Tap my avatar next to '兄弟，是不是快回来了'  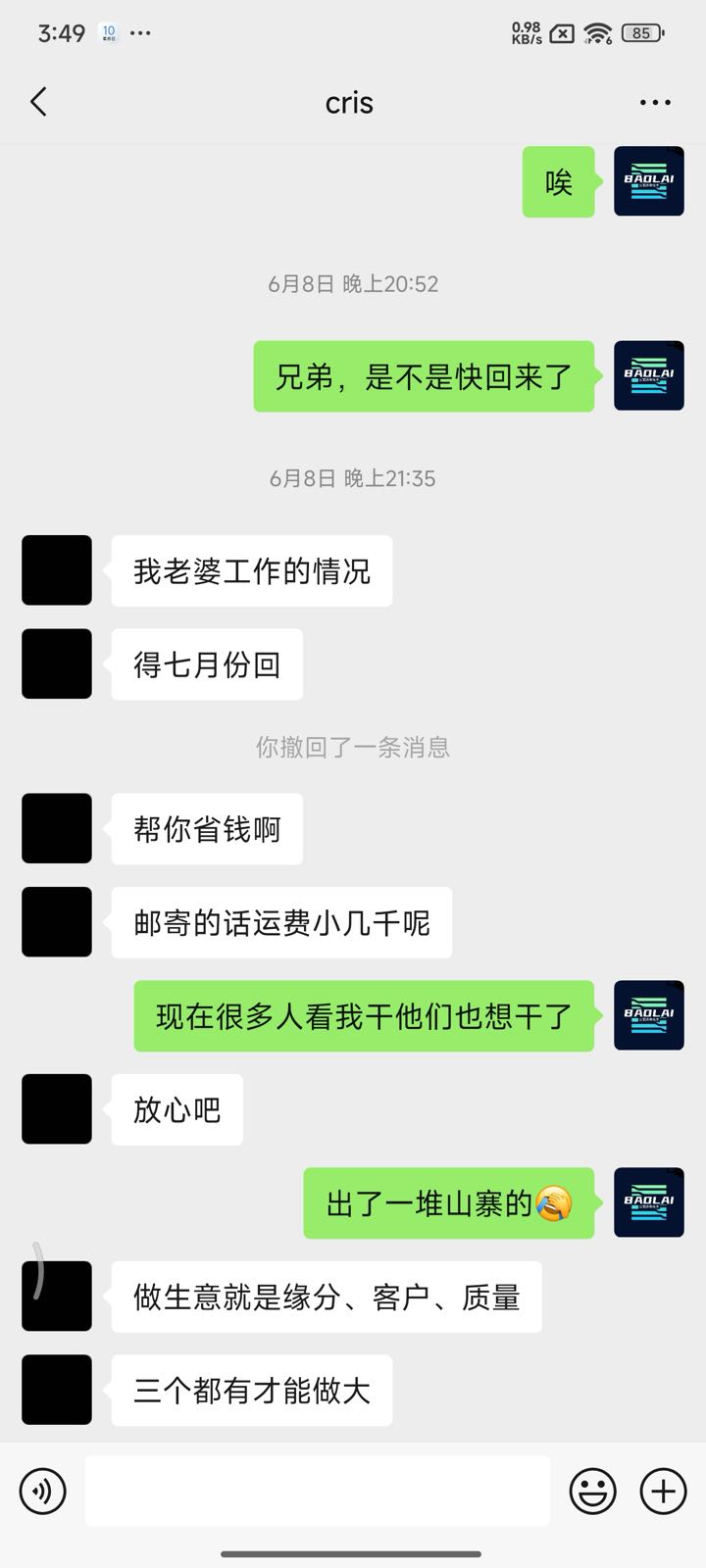click(648, 376)
